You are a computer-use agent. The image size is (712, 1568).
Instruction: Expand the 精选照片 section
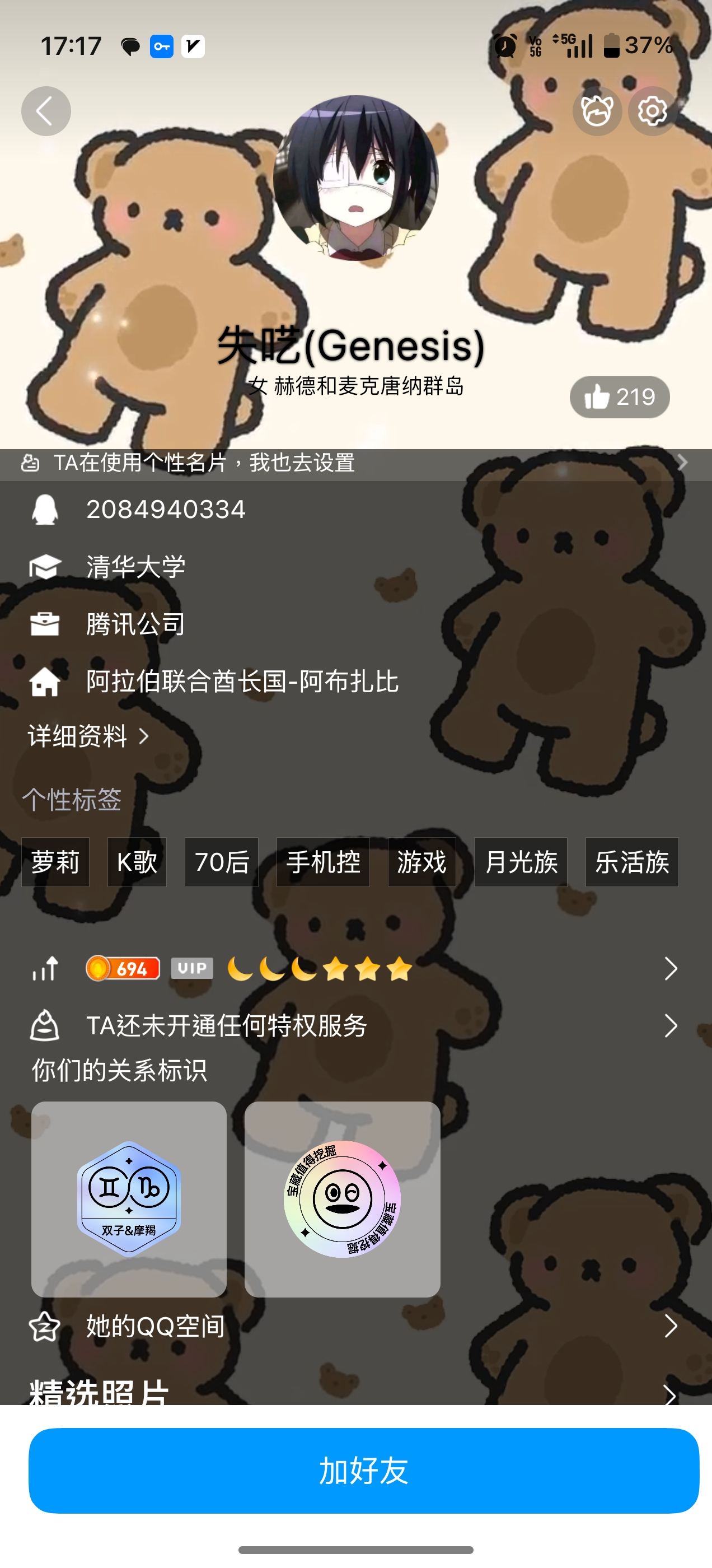pyautogui.click(x=669, y=1393)
